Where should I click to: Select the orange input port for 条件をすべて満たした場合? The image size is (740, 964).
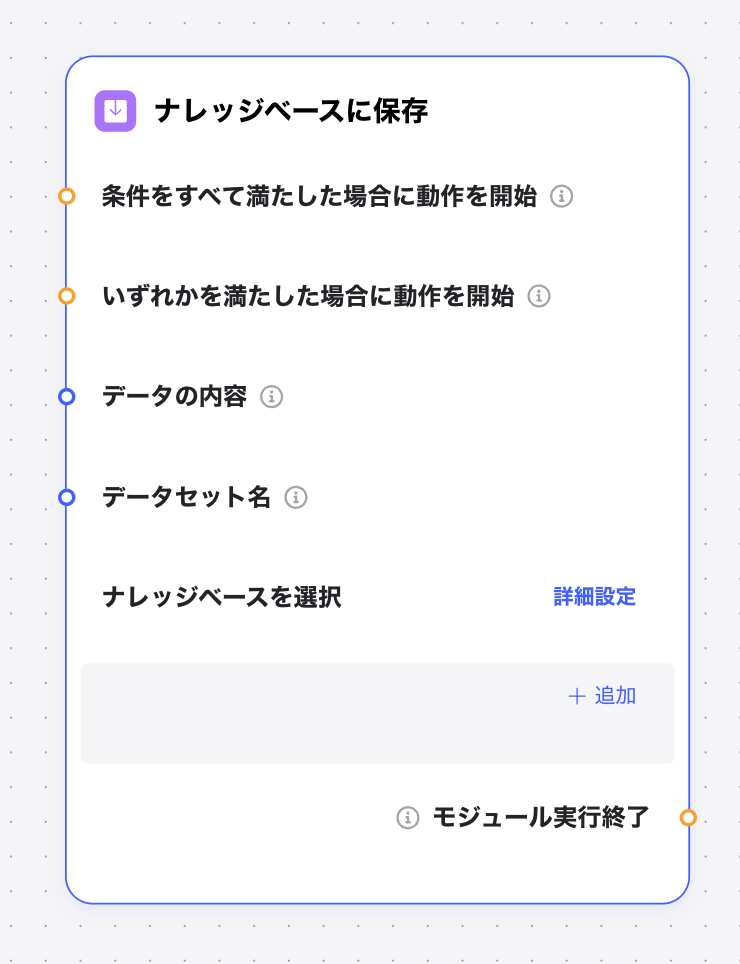[x=67, y=196]
